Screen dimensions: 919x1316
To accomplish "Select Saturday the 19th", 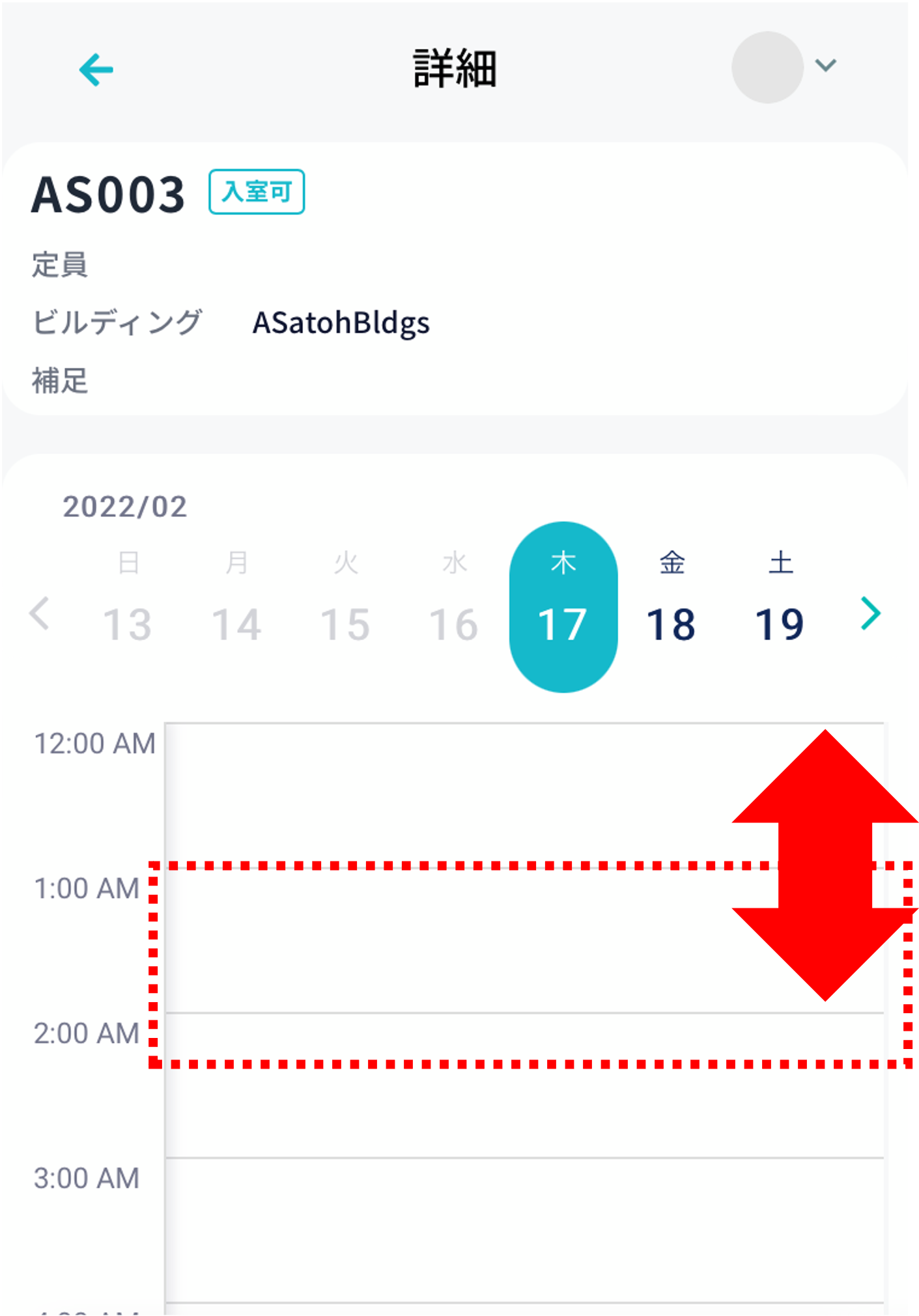I will coord(780,606).
